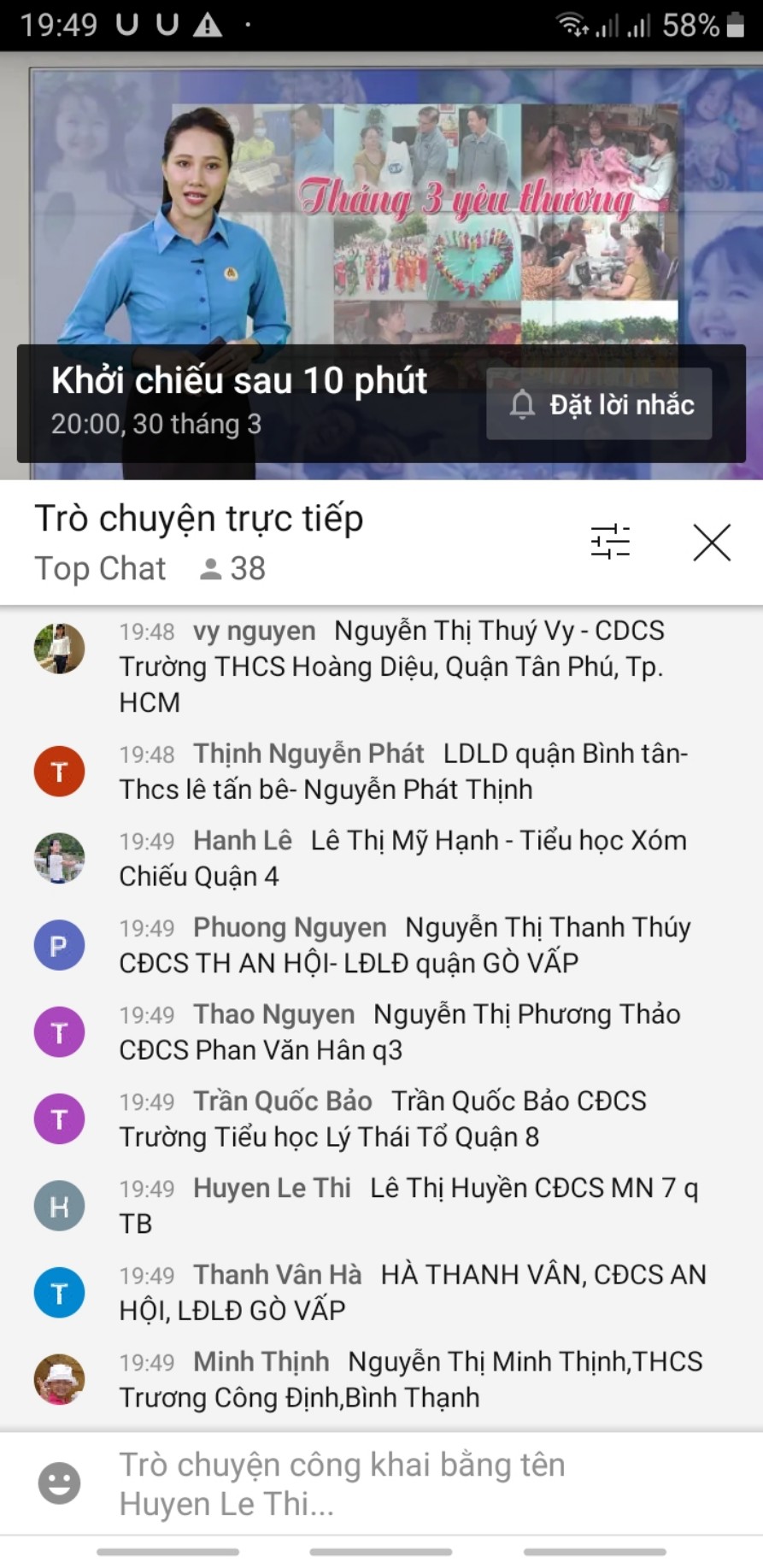The height and width of the screenshot is (1568, 763).
Task: Open the emoji picker in chat
Action: point(59,1483)
